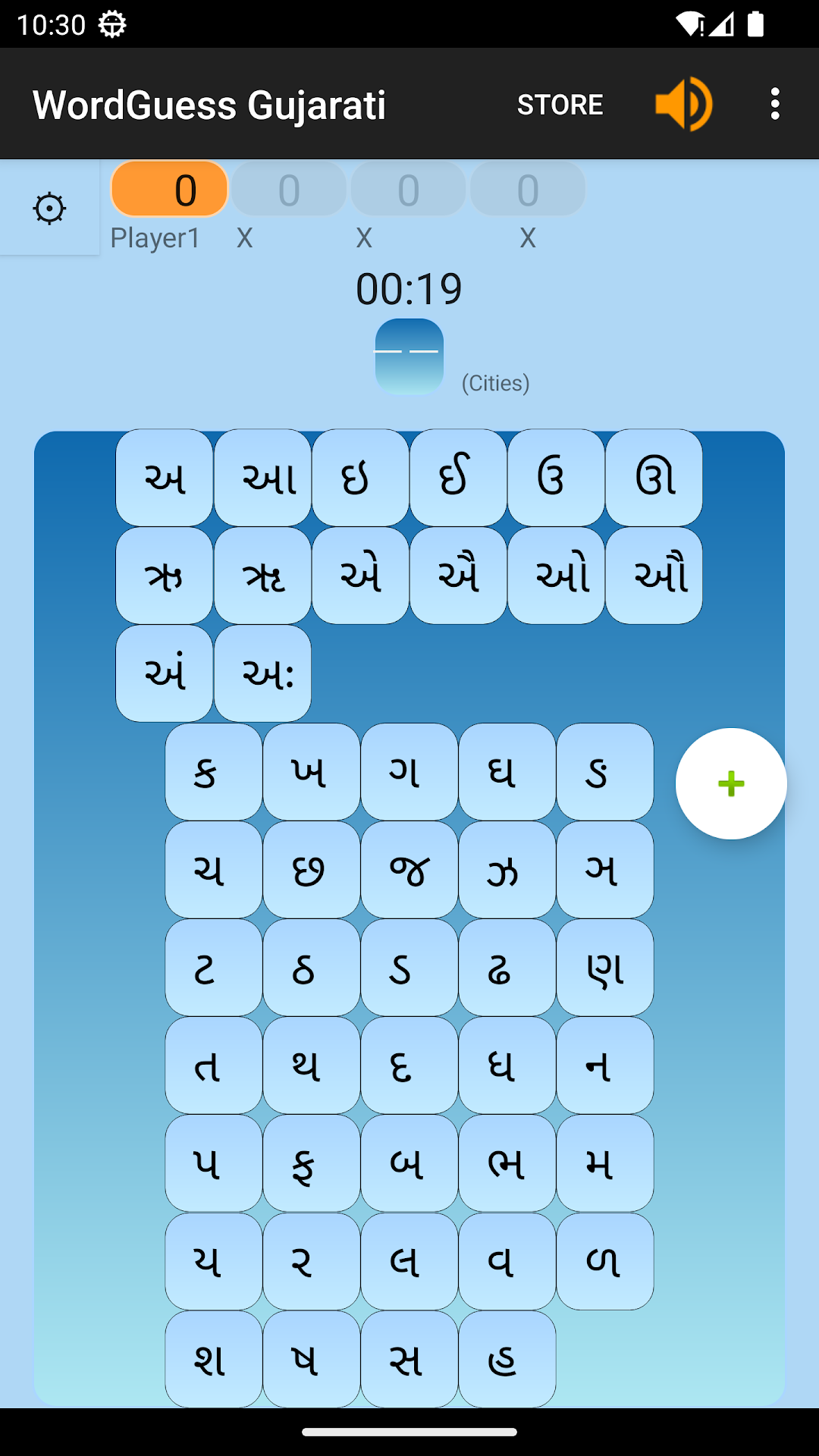Screen dimensions: 819x1456
Task: Choose the letter સ
Action: click(x=409, y=1360)
